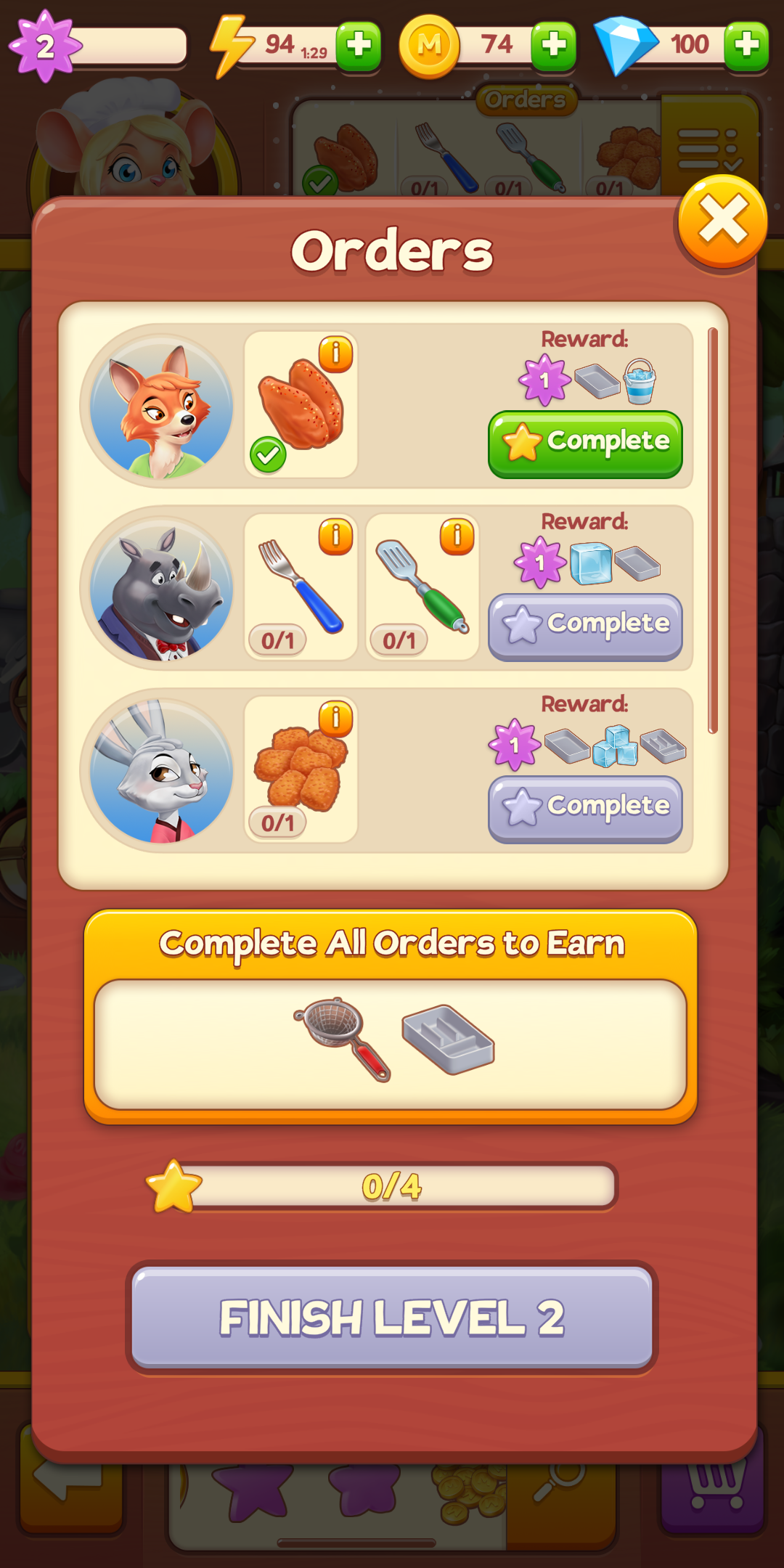Tap Complete on the rabbit's nuggets order

[585, 809]
